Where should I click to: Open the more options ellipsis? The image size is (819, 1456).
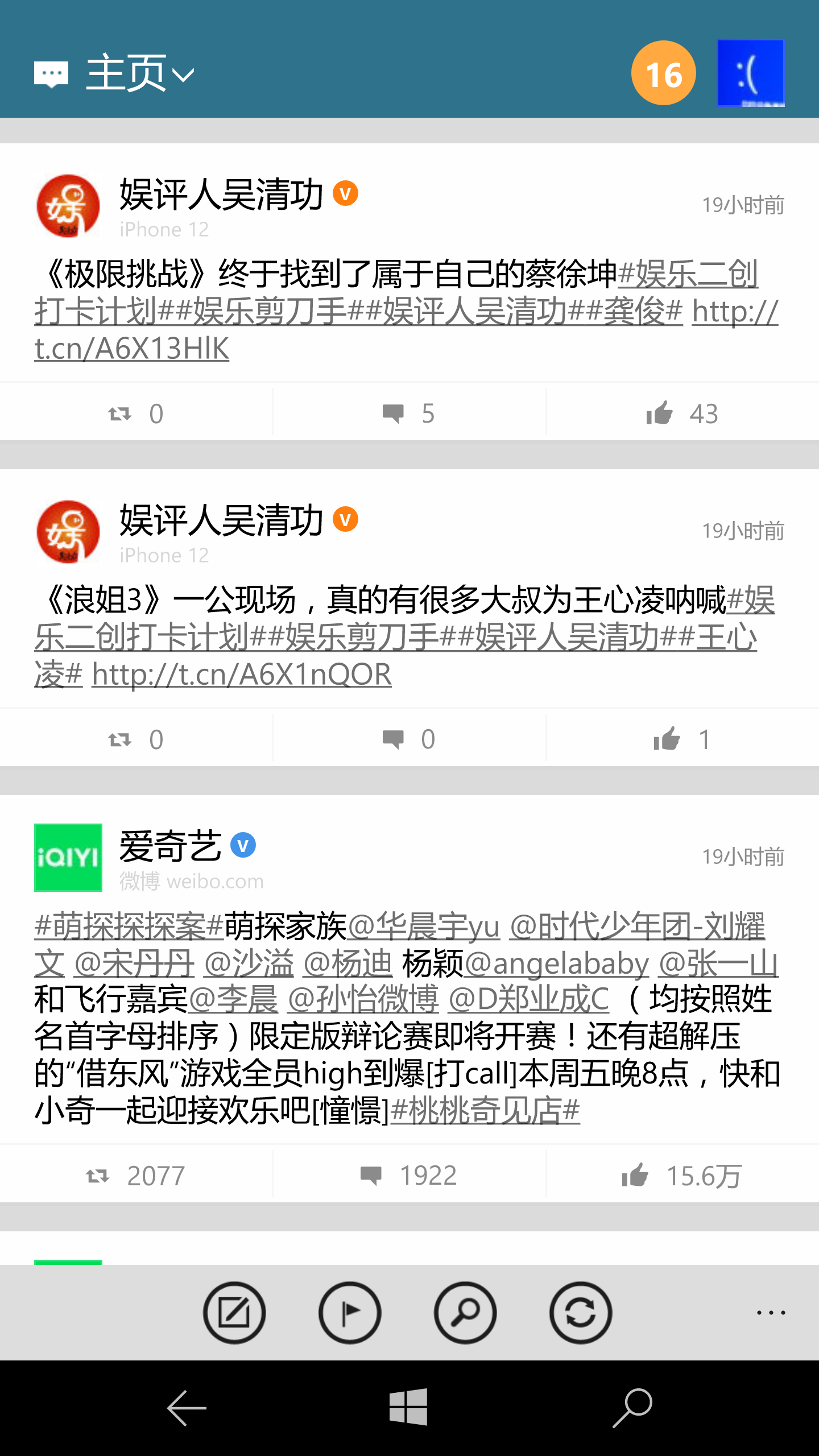tap(771, 1313)
